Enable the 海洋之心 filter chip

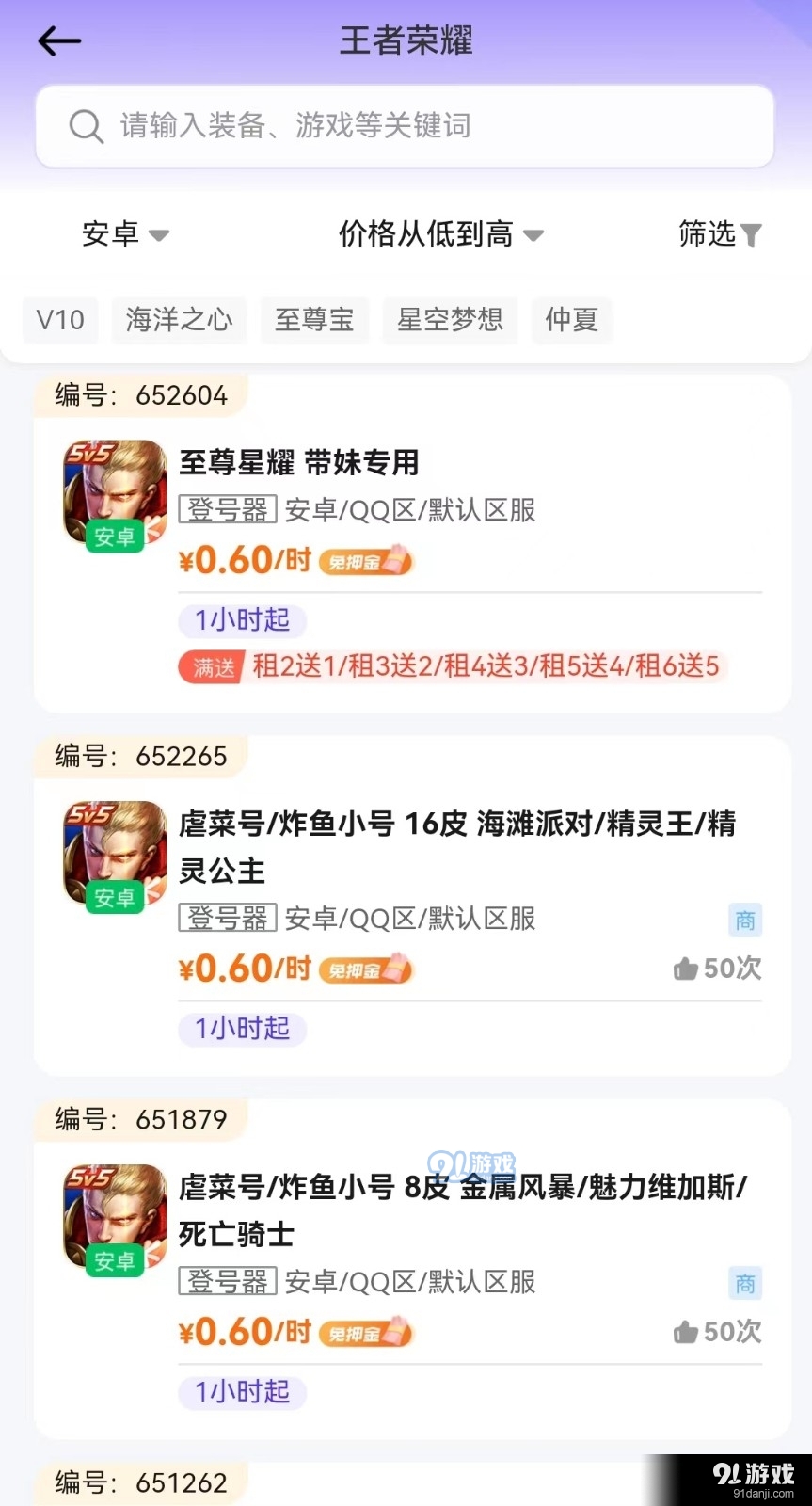click(x=179, y=320)
